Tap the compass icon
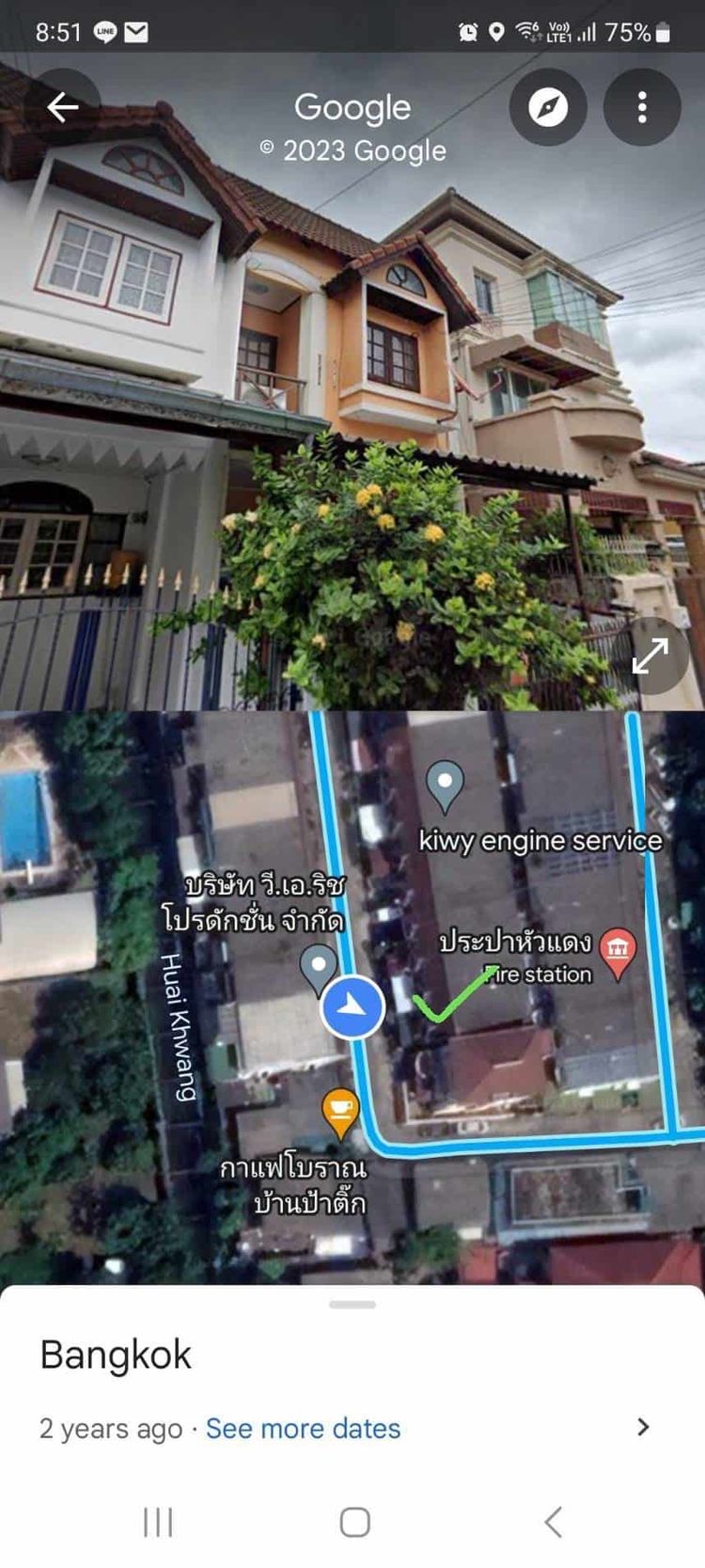 [x=548, y=107]
